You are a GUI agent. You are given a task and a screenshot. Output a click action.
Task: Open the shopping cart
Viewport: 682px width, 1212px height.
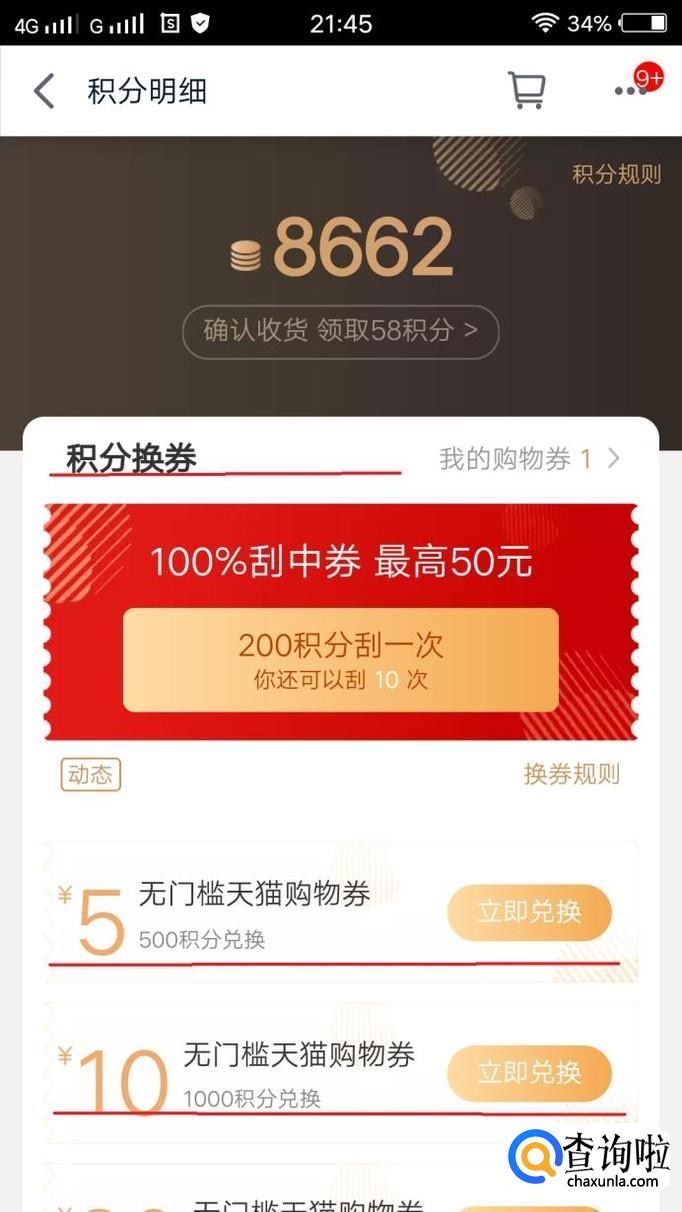(526, 90)
